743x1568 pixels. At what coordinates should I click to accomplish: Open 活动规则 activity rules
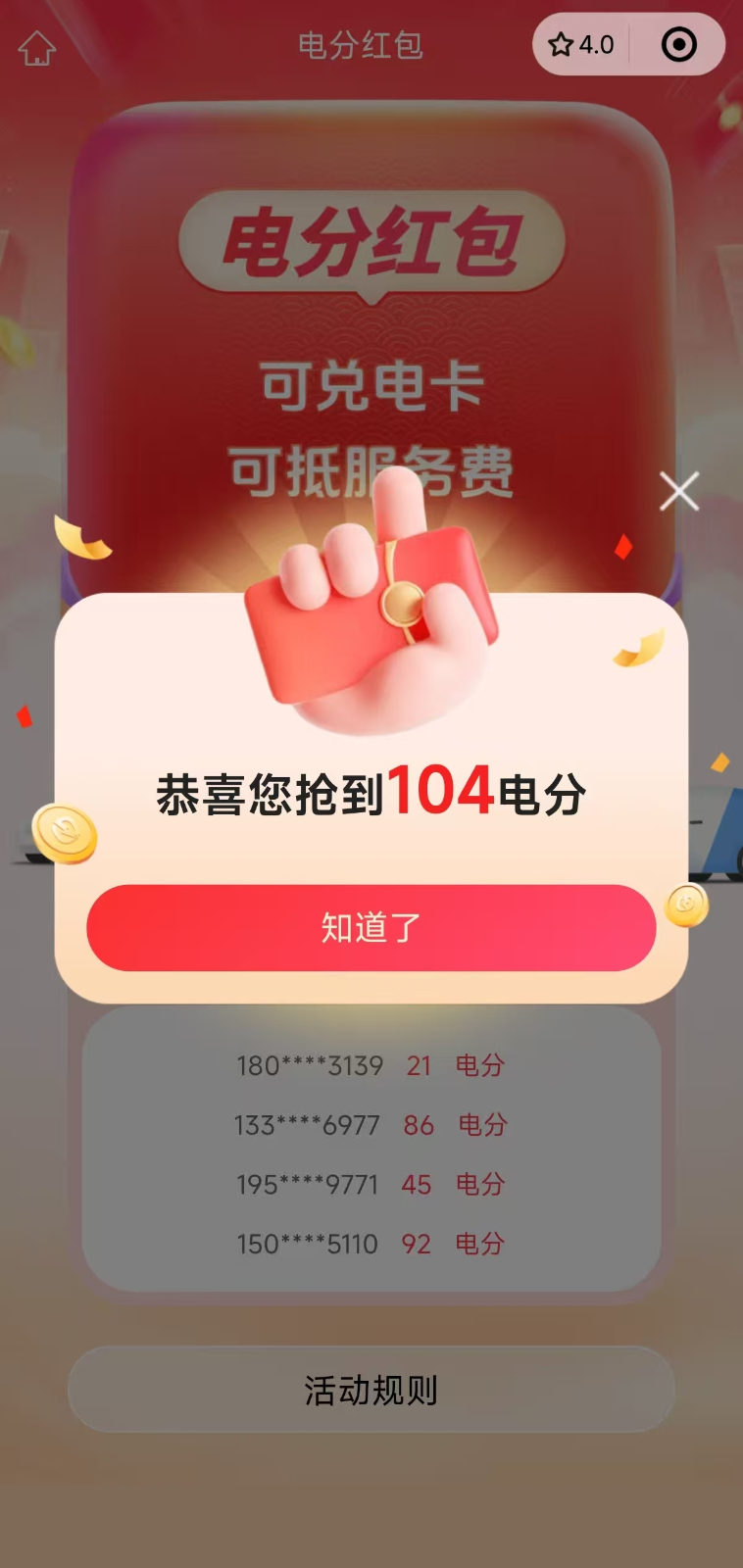pyautogui.click(x=371, y=1390)
